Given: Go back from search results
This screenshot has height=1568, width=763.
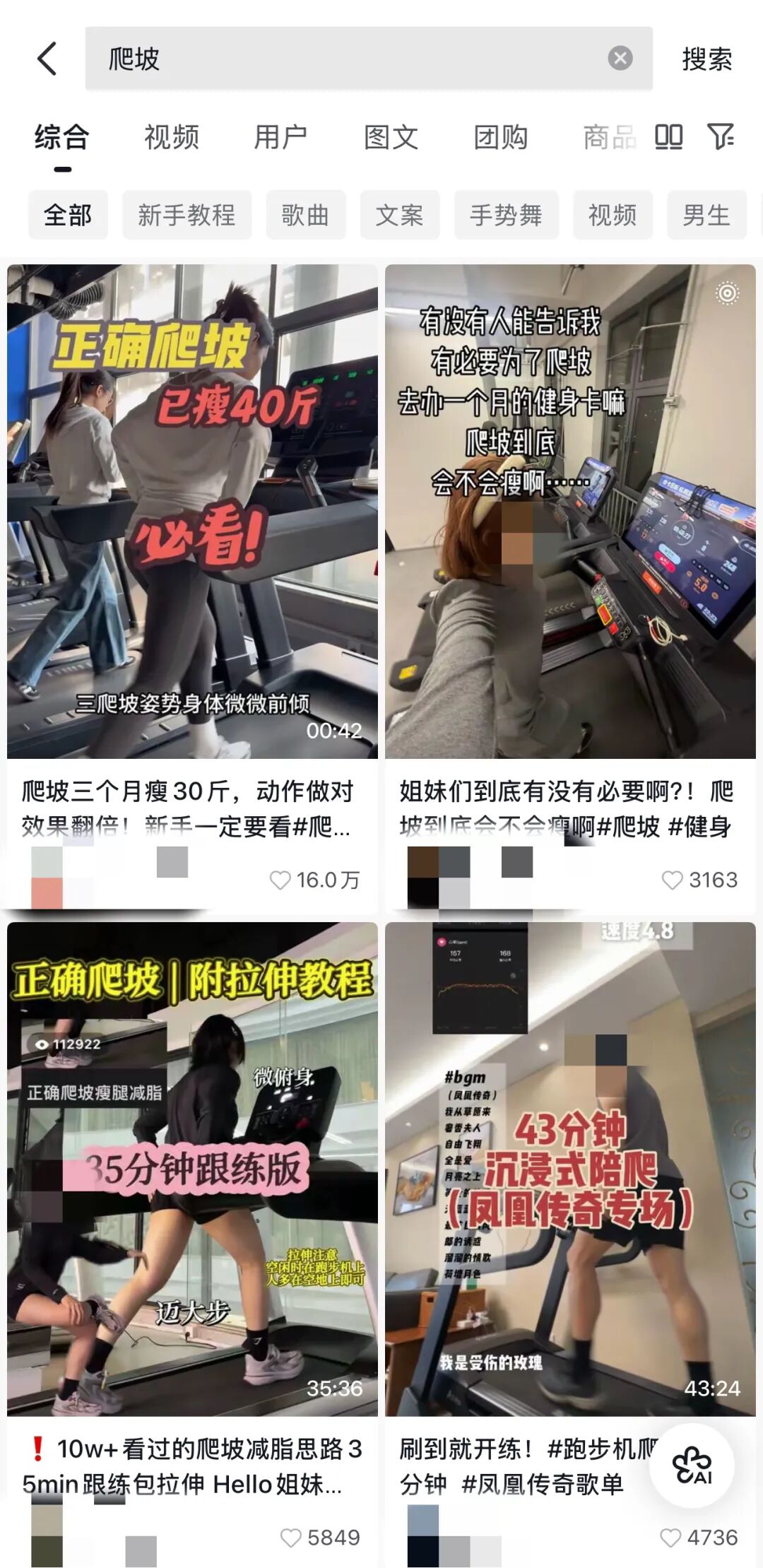Looking at the screenshot, I should pos(47,59).
